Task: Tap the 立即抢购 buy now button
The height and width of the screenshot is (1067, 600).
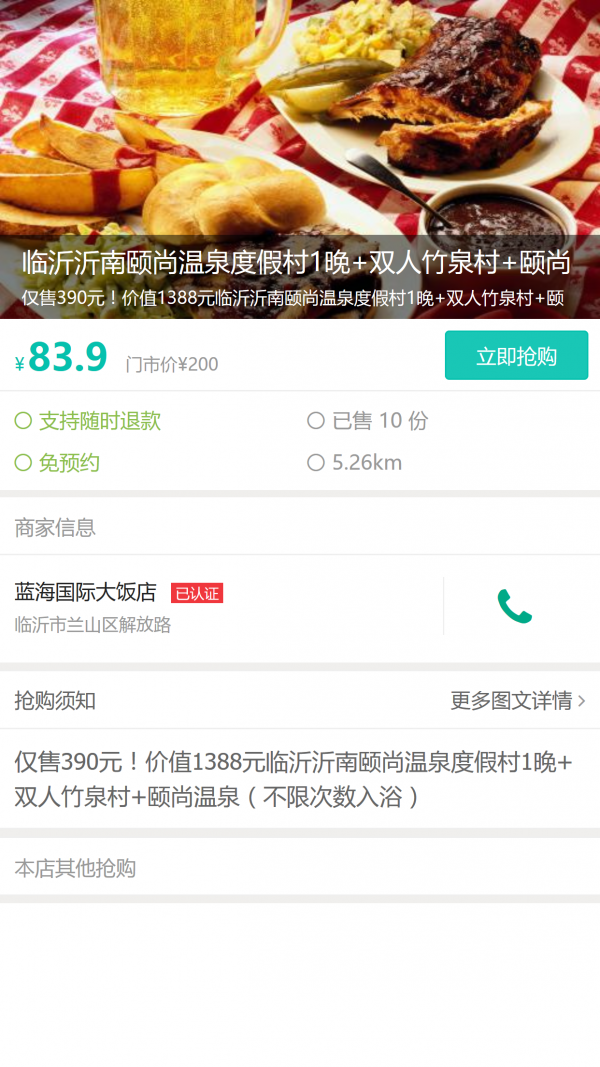Action: 516,356
